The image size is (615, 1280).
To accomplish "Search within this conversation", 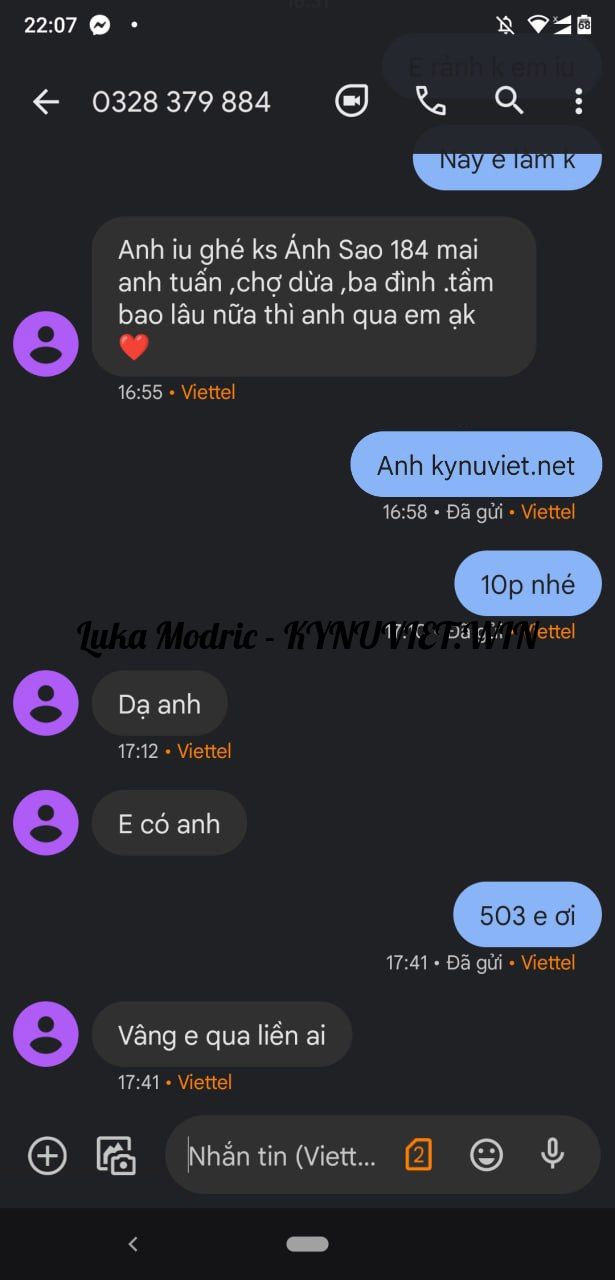I will coord(509,101).
